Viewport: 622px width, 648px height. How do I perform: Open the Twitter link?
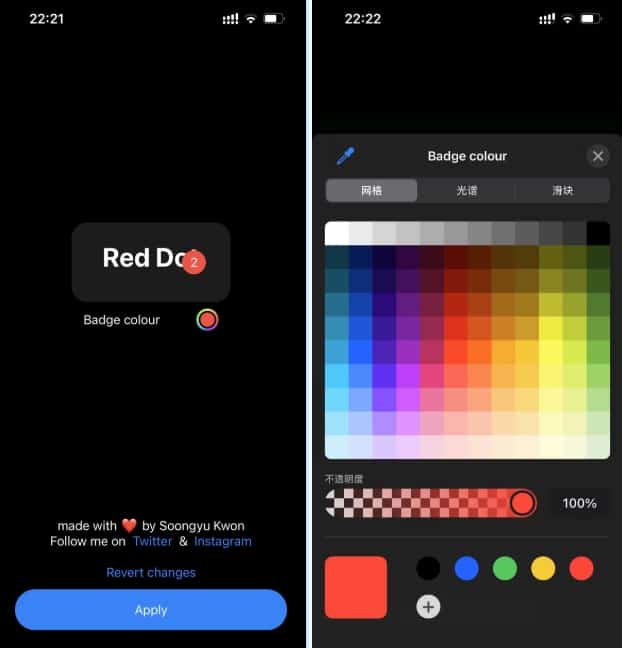point(152,541)
